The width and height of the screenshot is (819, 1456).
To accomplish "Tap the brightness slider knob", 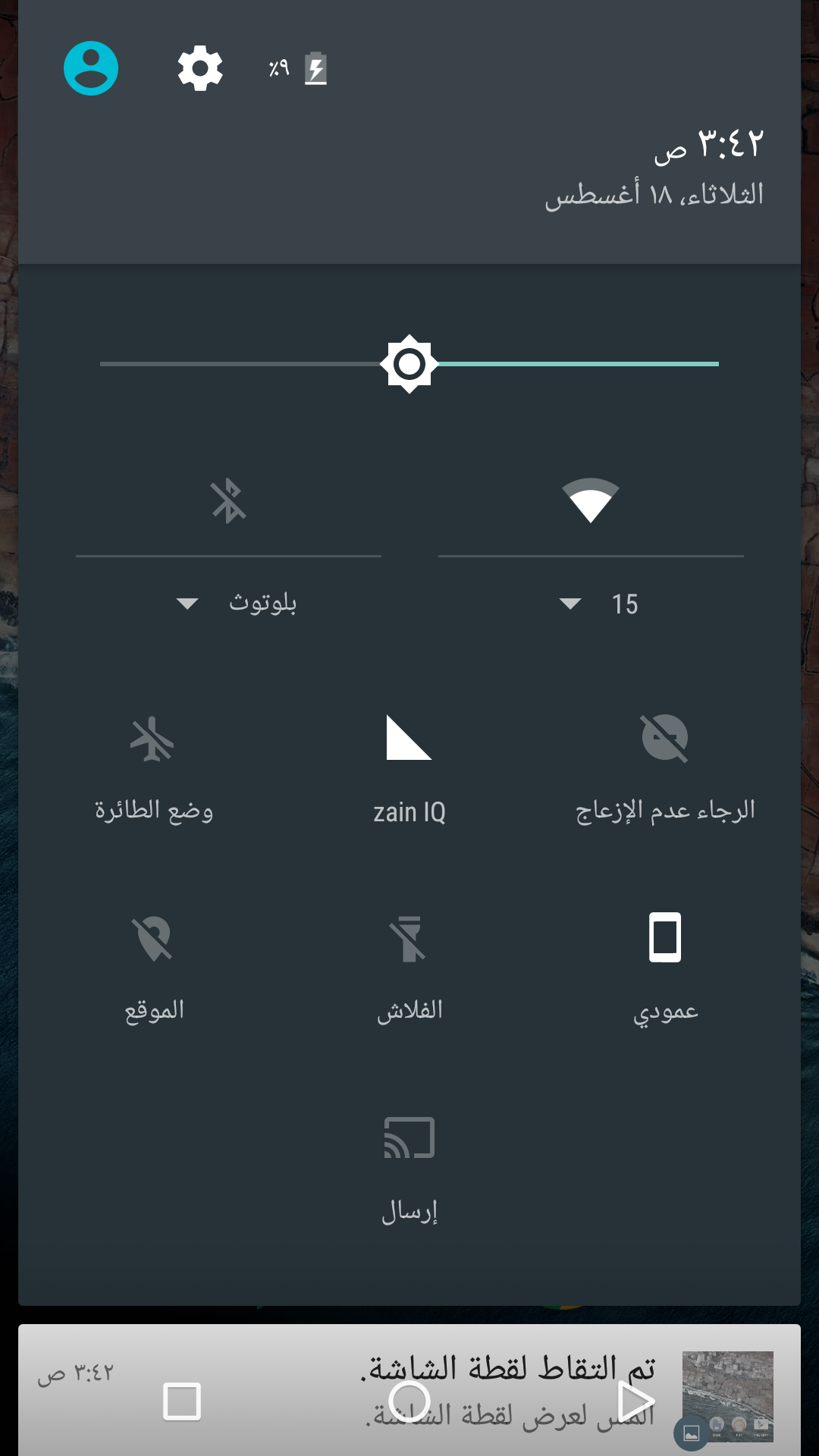I will click(409, 364).
